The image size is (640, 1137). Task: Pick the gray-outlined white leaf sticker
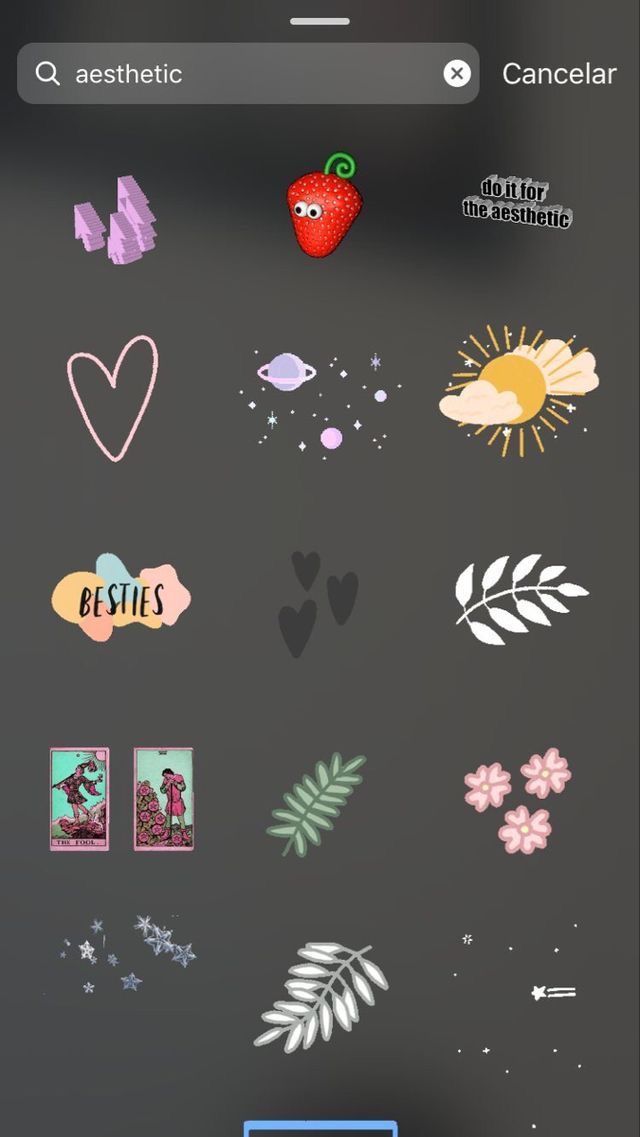(x=321, y=993)
